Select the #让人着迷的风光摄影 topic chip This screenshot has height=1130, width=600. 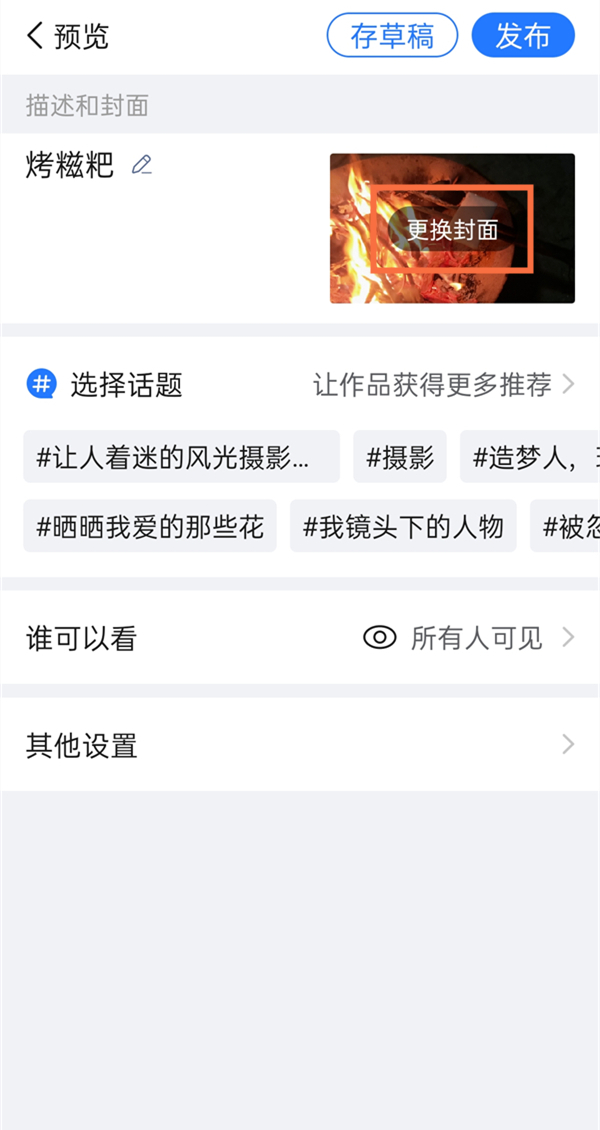pyautogui.click(x=181, y=458)
